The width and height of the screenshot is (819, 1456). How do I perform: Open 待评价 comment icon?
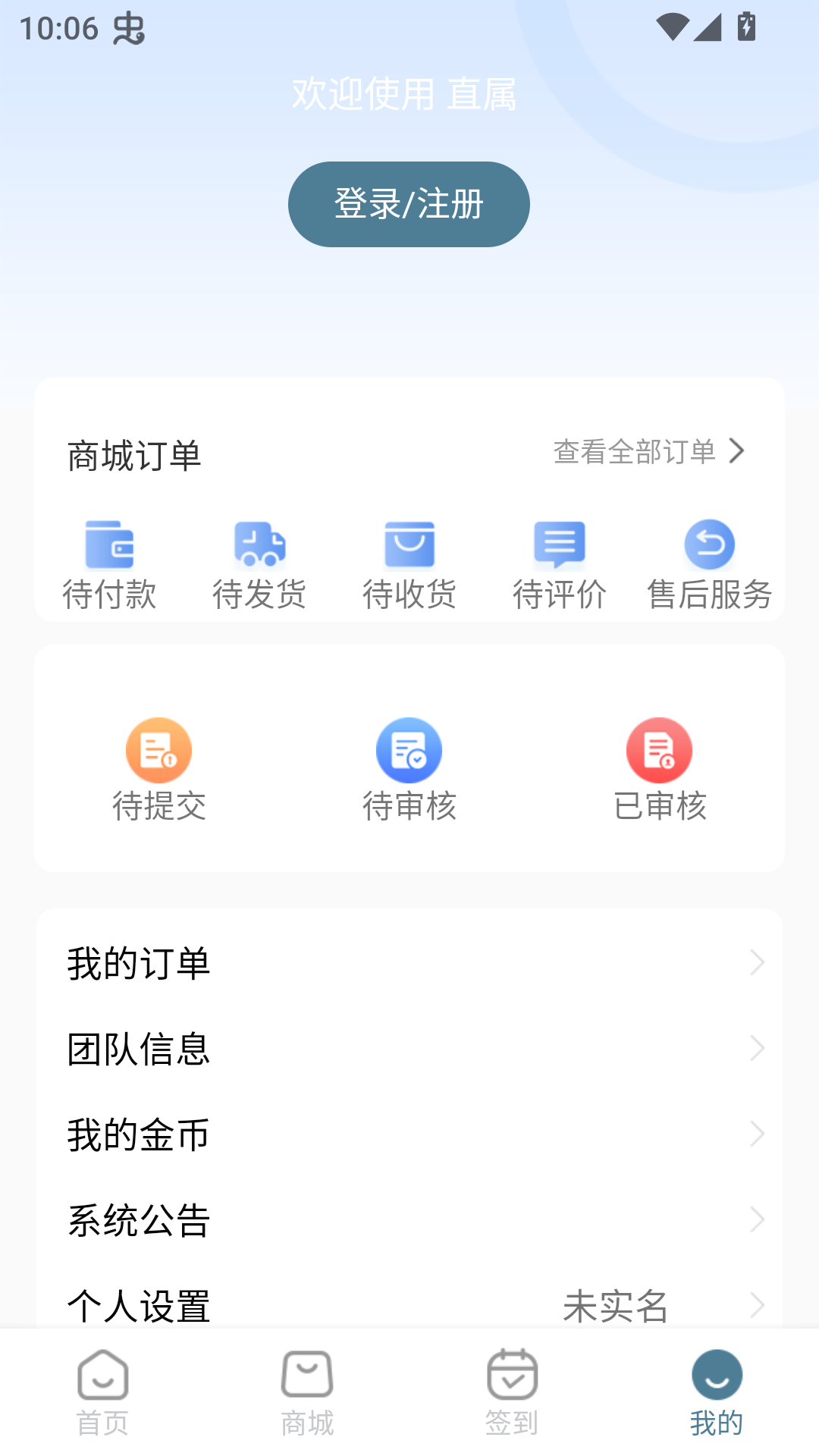[x=560, y=544]
